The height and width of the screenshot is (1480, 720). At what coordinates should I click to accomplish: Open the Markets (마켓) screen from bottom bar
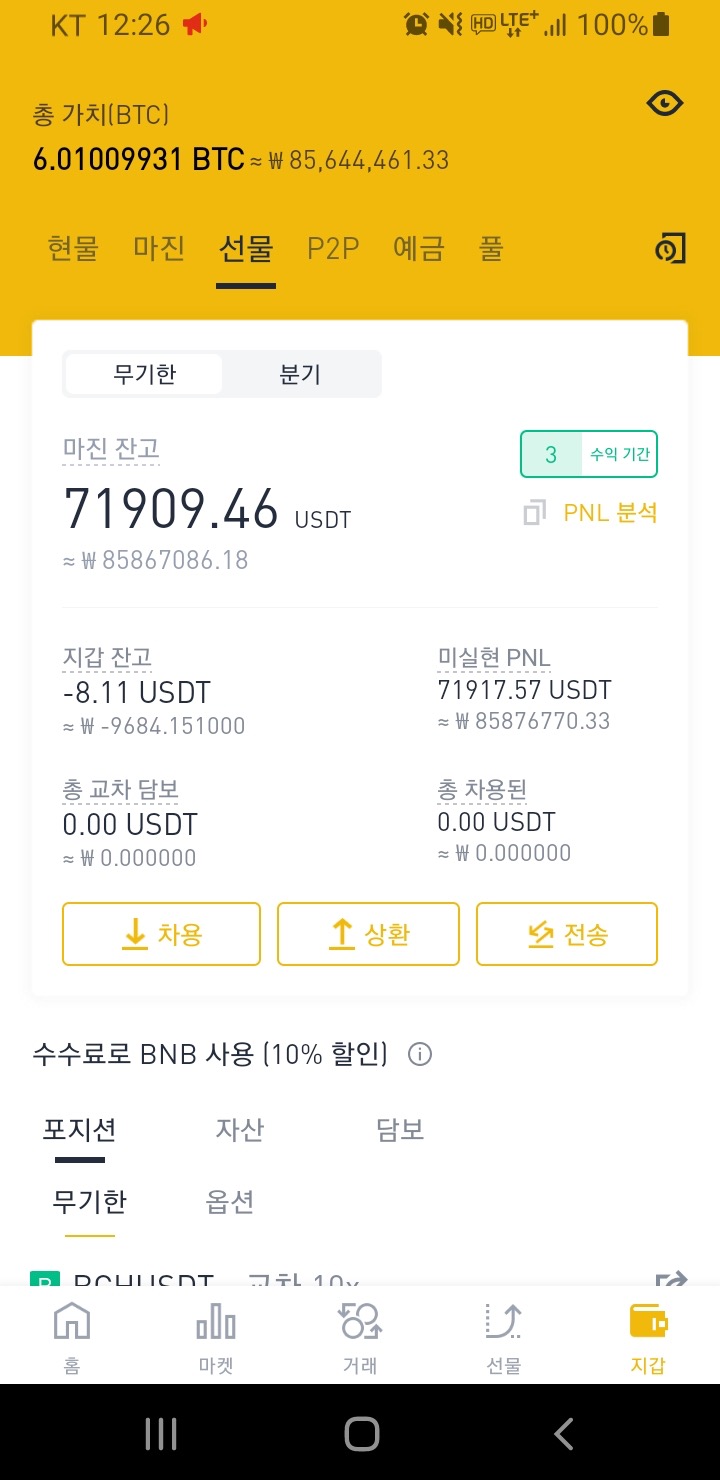click(x=215, y=1335)
